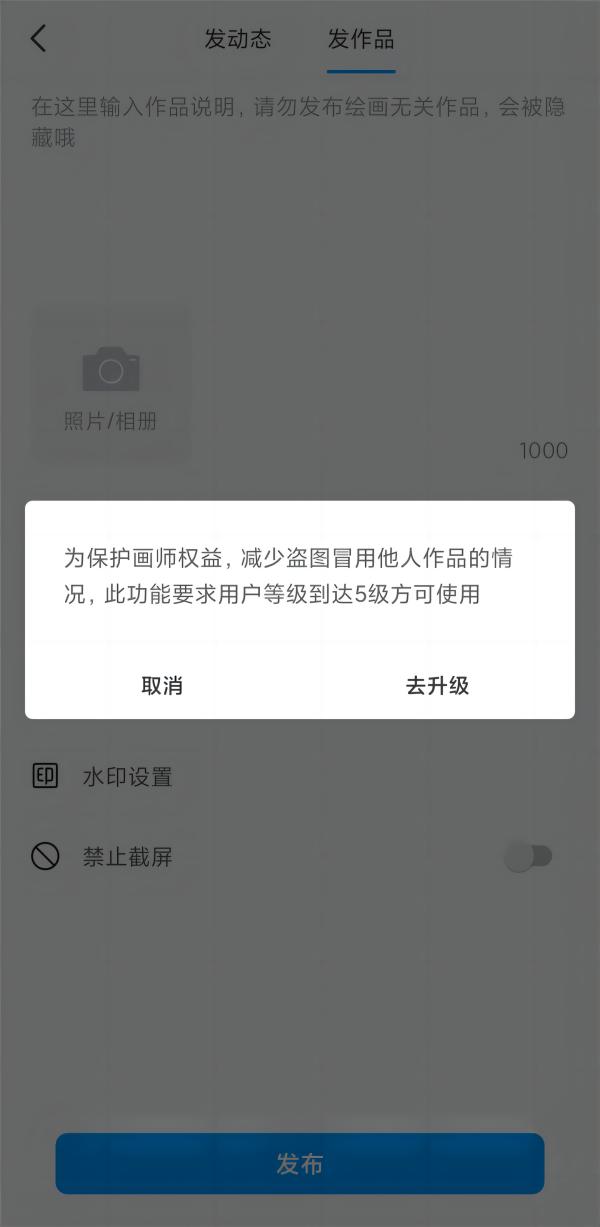Toggle the 禁止截屏 switch
The image size is (600, 1227).
529,856
